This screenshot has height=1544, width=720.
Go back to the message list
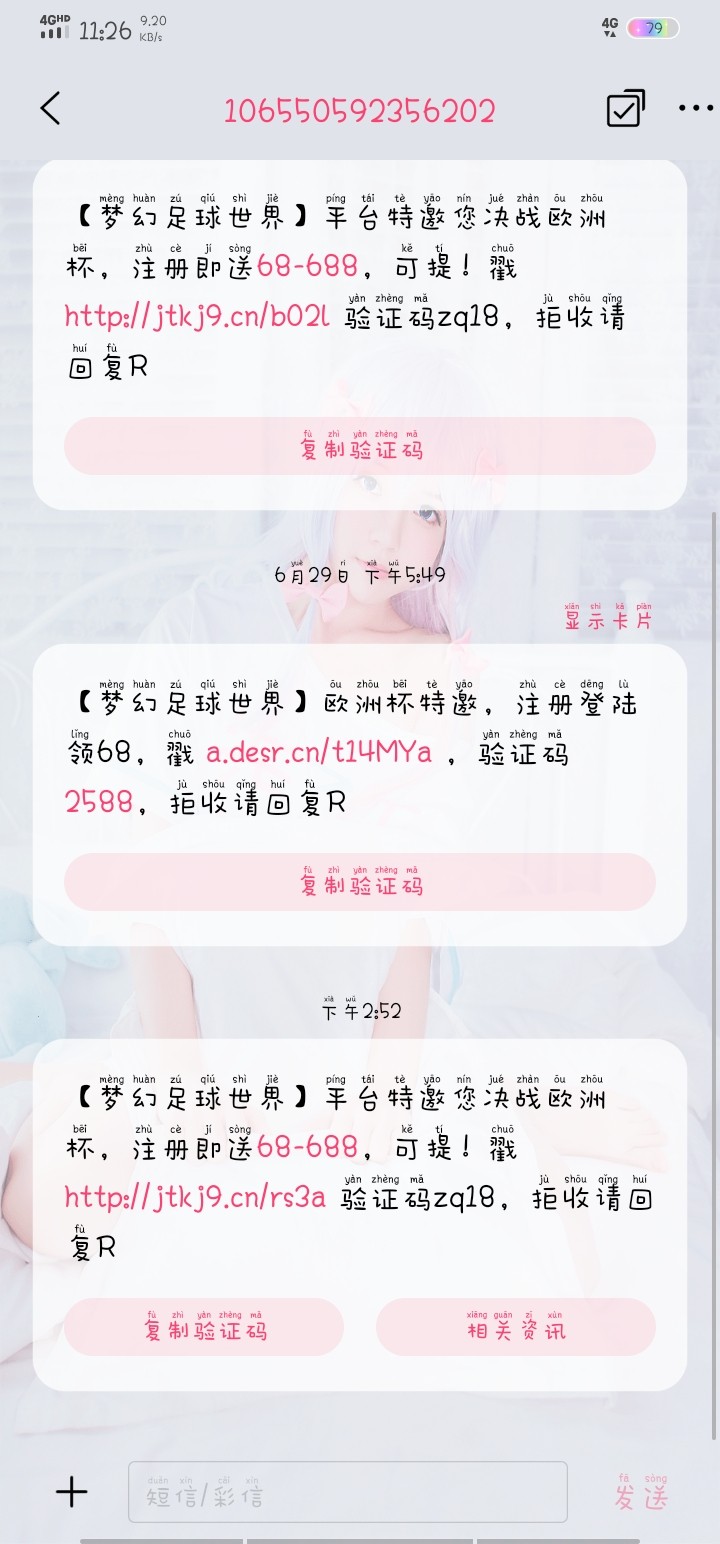coord(50,109)
